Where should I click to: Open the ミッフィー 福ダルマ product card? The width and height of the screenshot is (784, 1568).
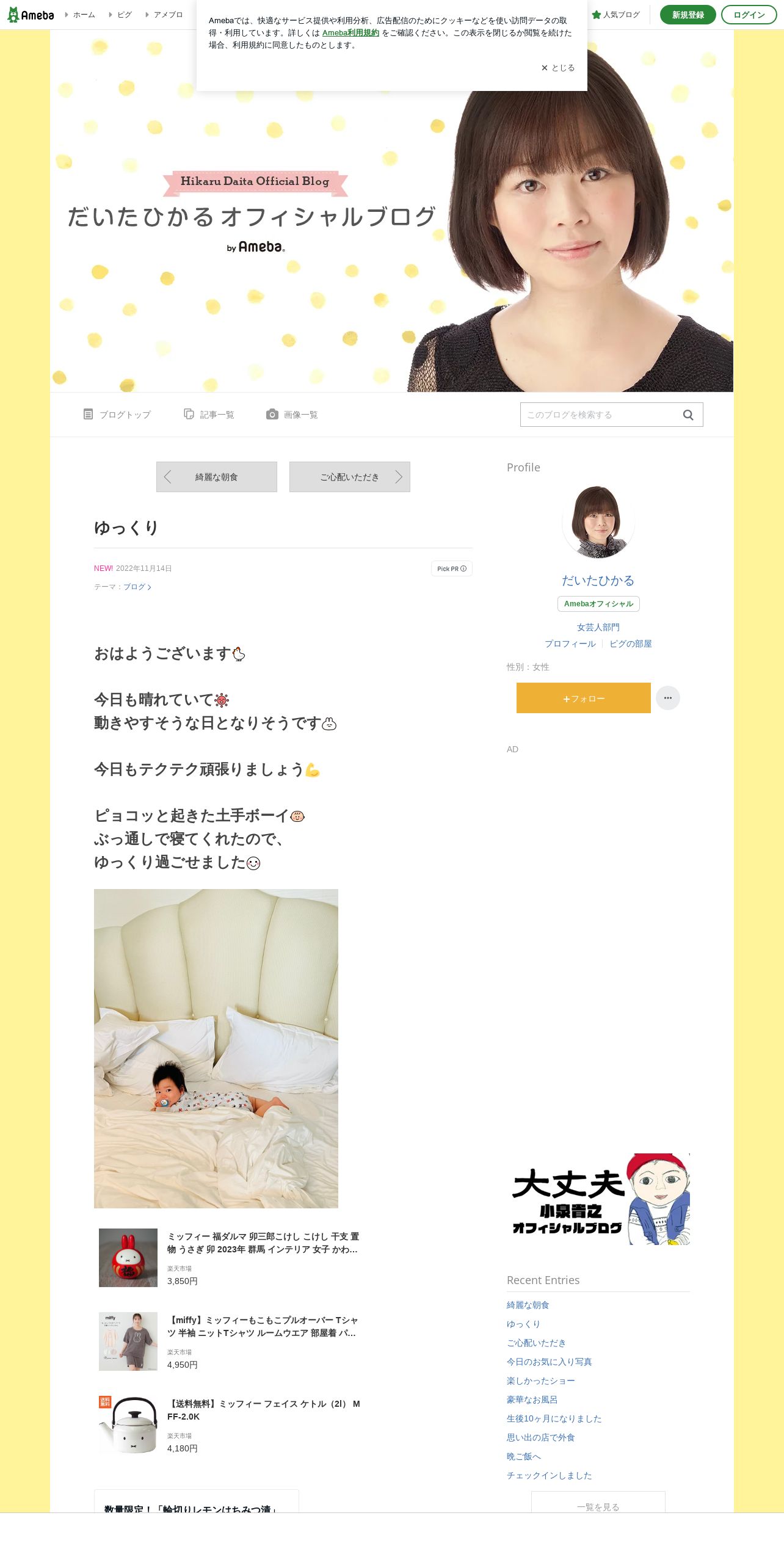point(230,1257)
